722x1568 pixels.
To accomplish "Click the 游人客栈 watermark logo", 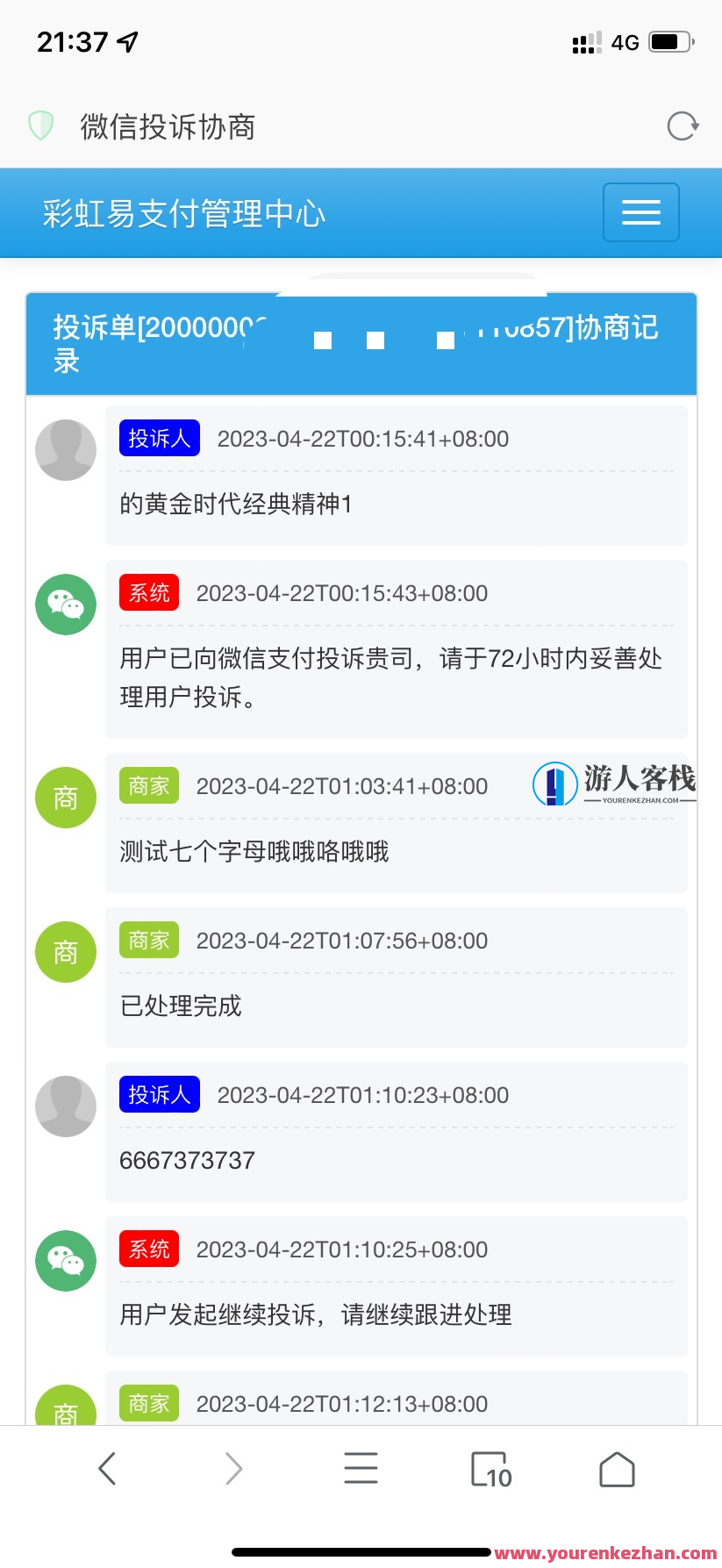I will (614, 784).
